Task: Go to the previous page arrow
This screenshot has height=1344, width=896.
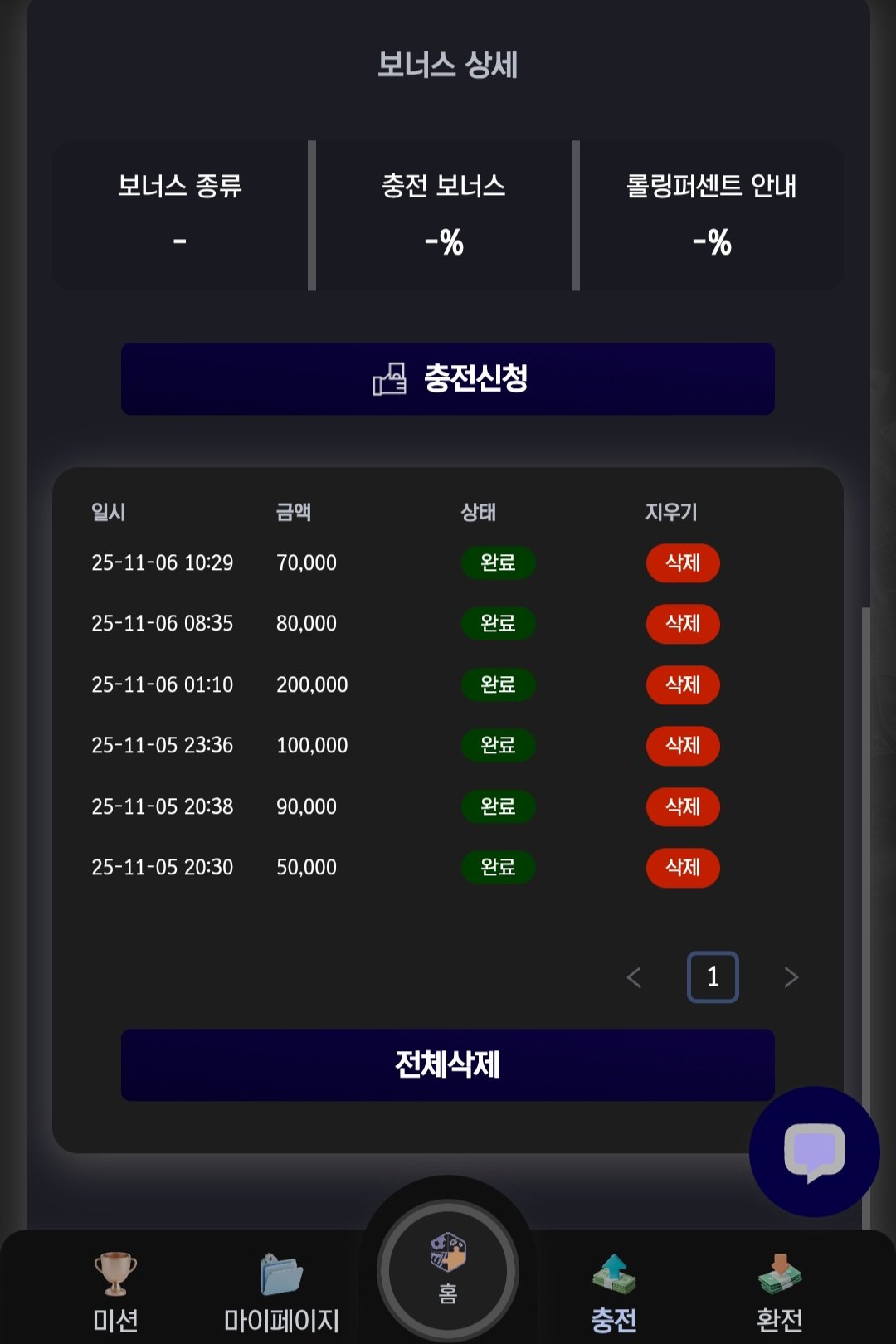Action: [x=635, y=977]
